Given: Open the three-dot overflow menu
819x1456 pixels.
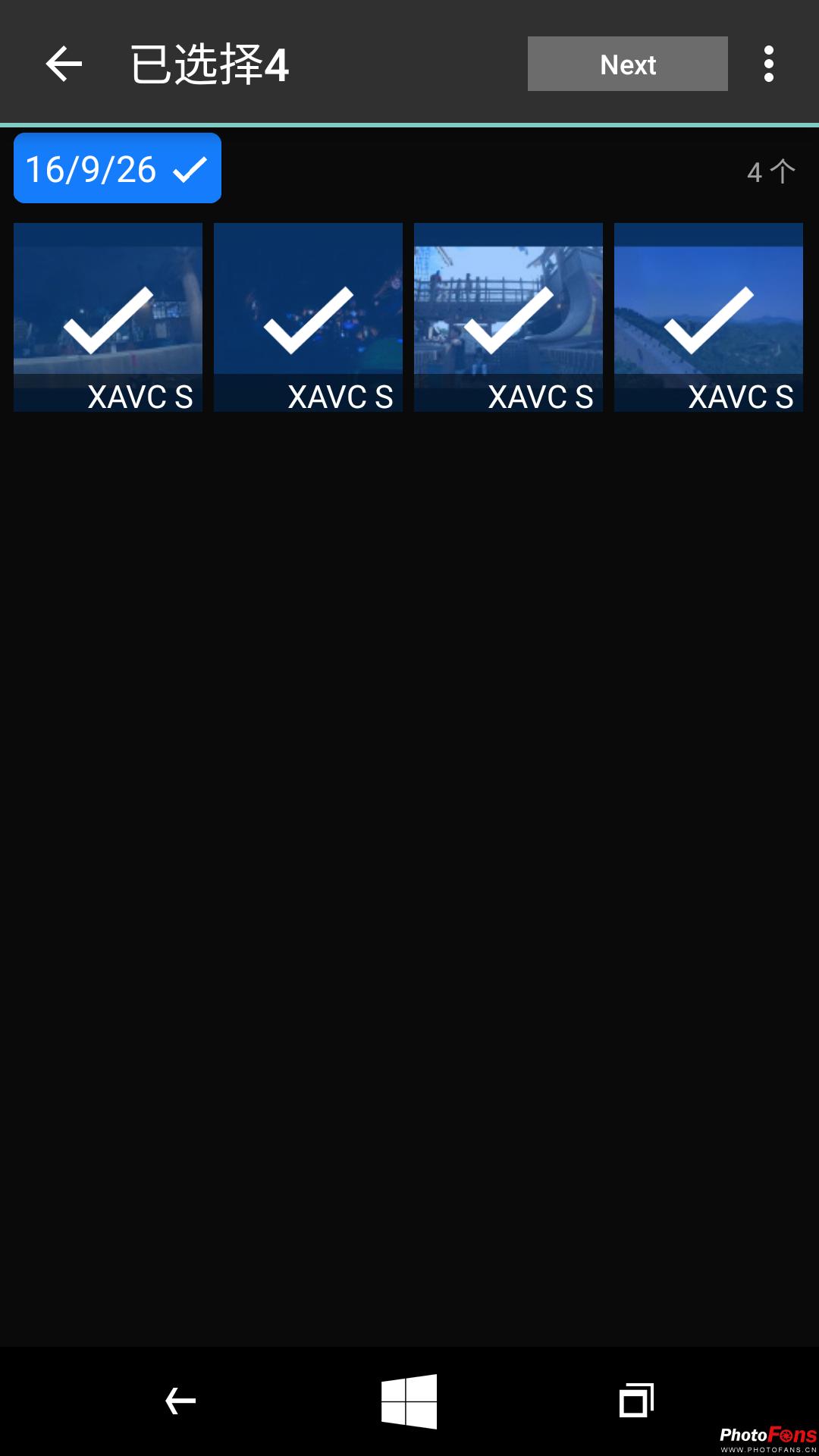Looking at the screenshot, I should 768,64.
